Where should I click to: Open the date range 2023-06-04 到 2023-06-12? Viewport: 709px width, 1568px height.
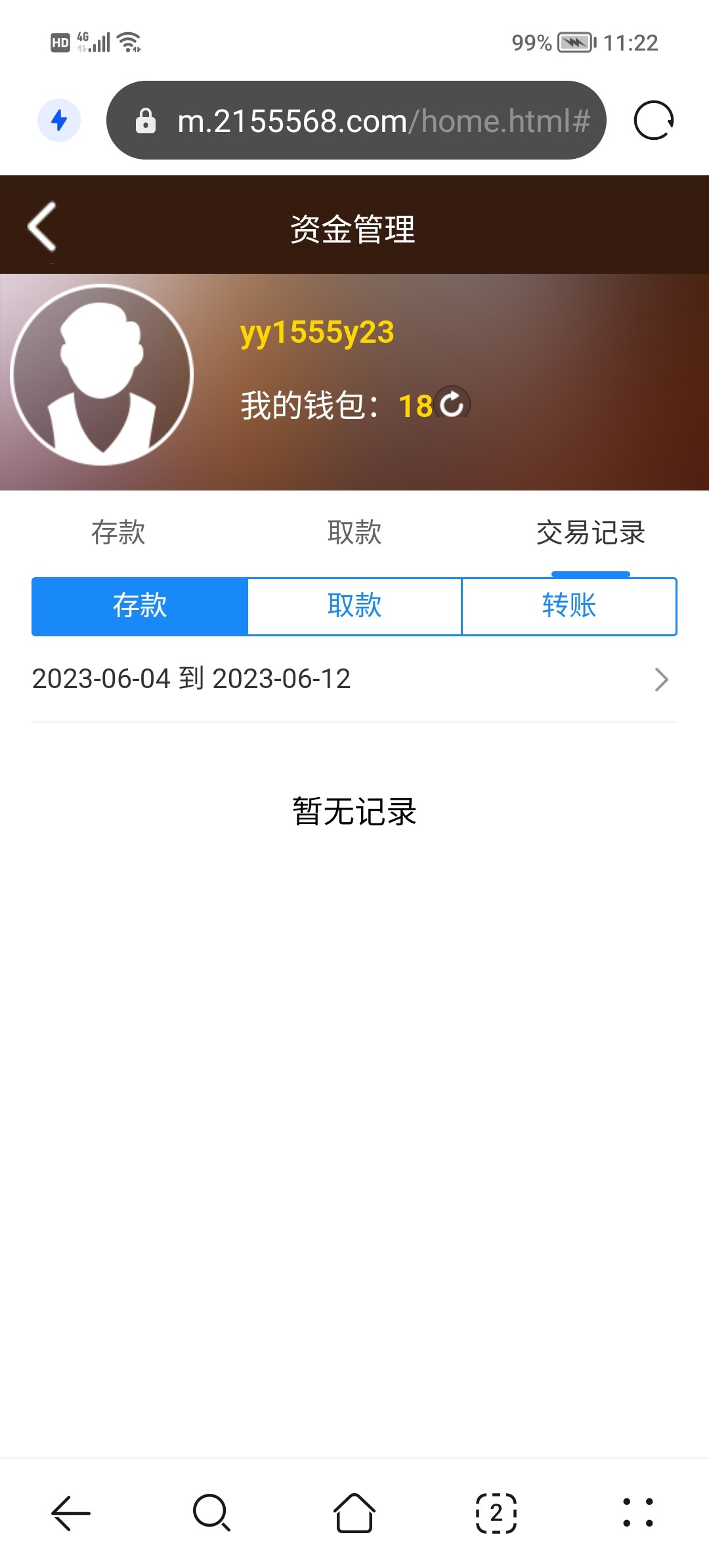click(353, 679)
